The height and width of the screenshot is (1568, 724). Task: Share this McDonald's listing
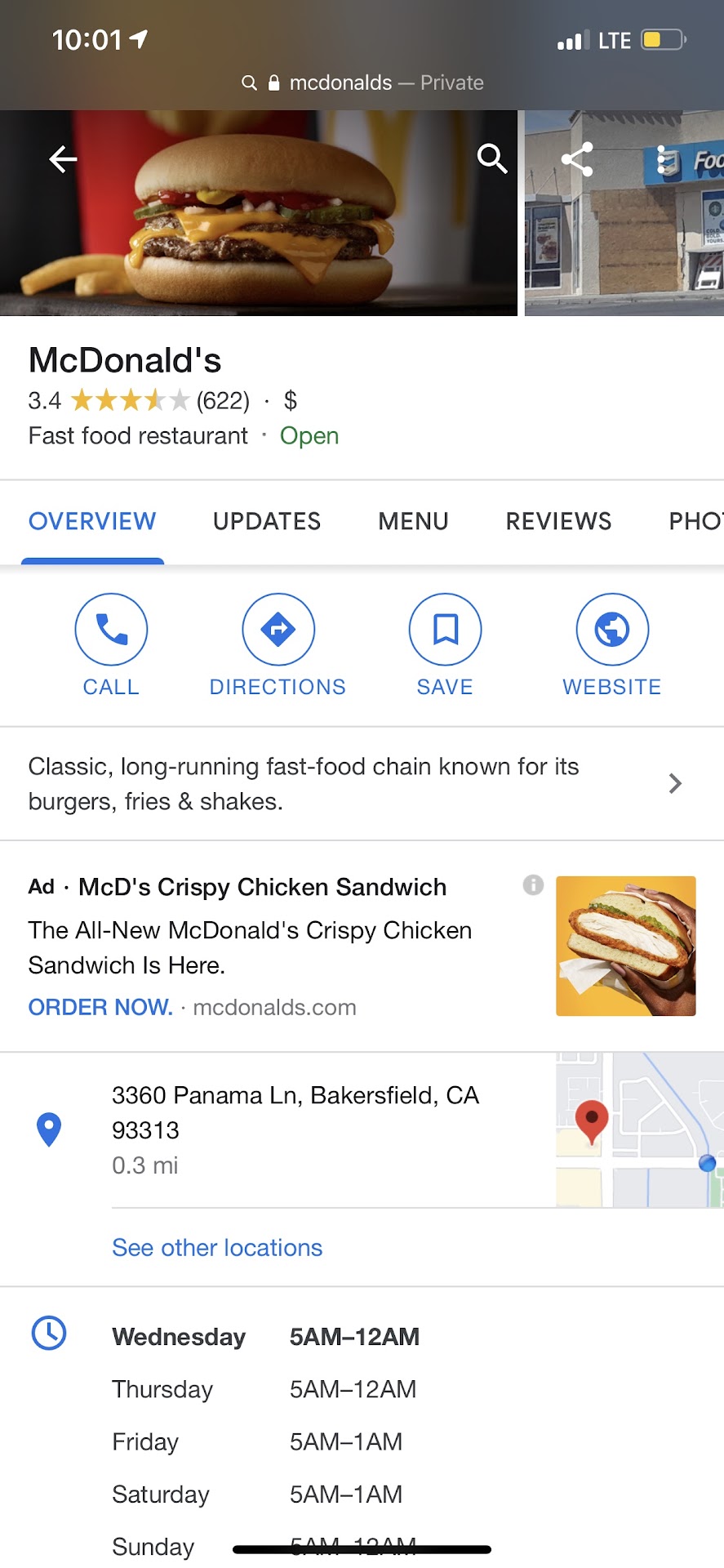[x=577, y=159]
